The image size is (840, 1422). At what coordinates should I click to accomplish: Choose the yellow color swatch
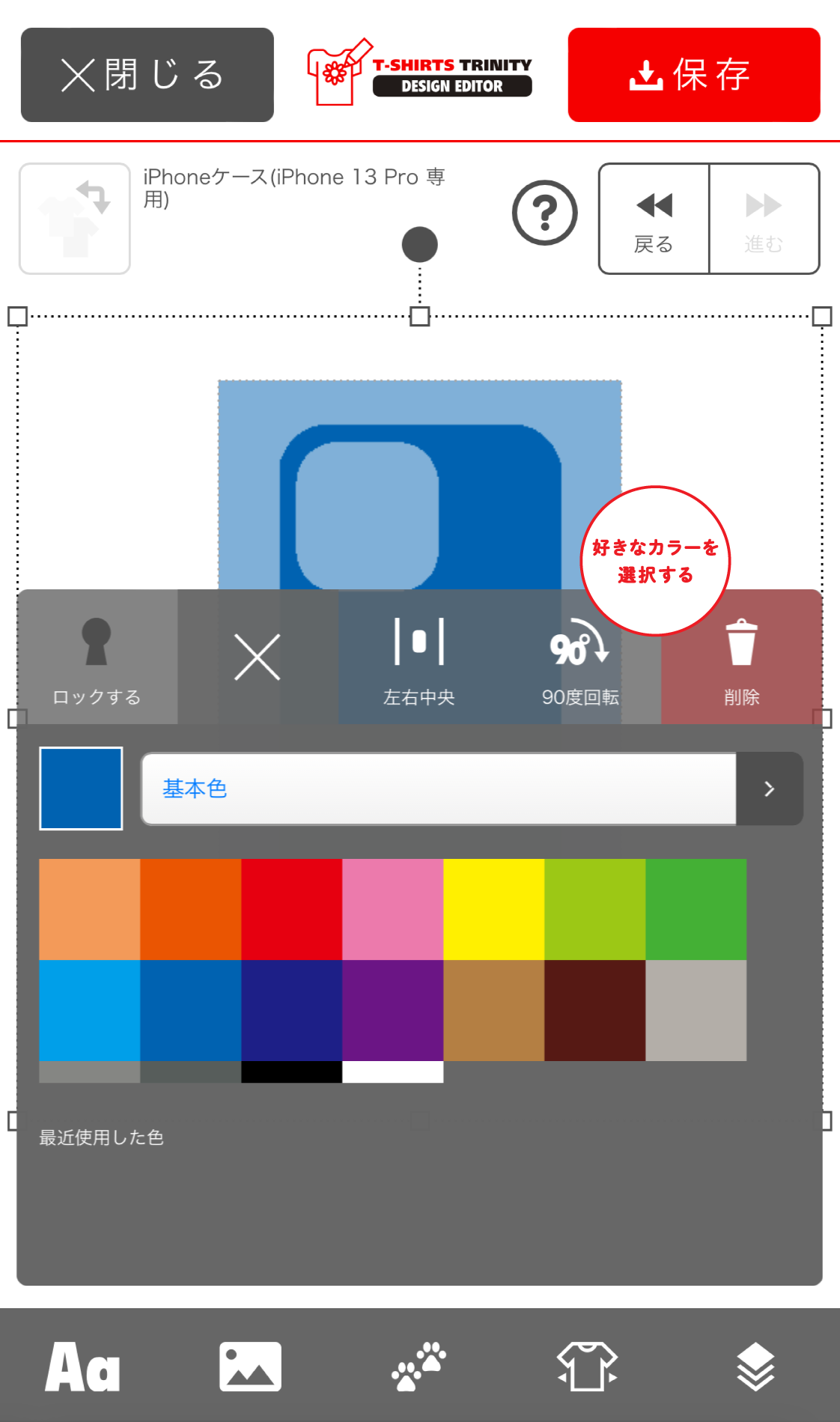pos(493,909)
